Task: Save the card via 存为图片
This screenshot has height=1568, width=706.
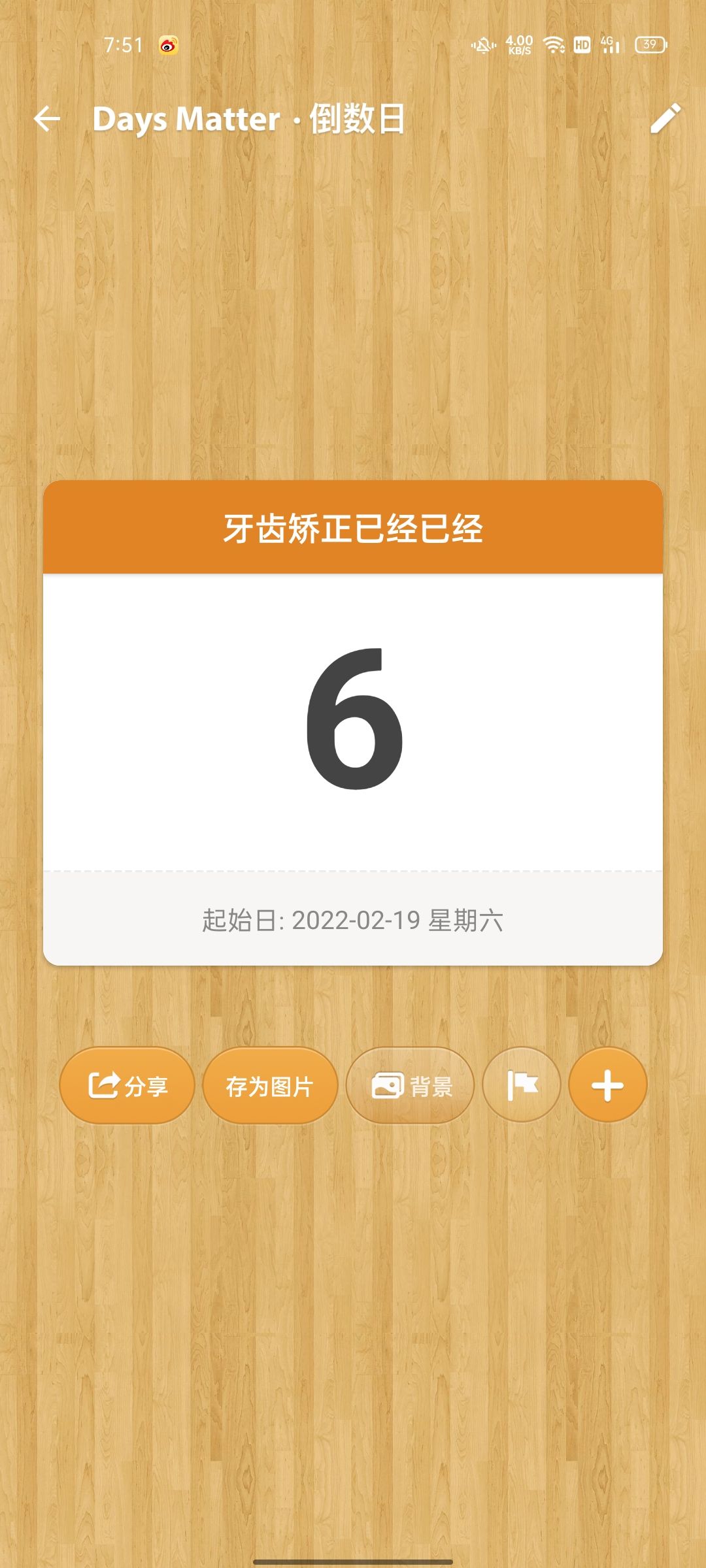Action: pos(270,1086)
